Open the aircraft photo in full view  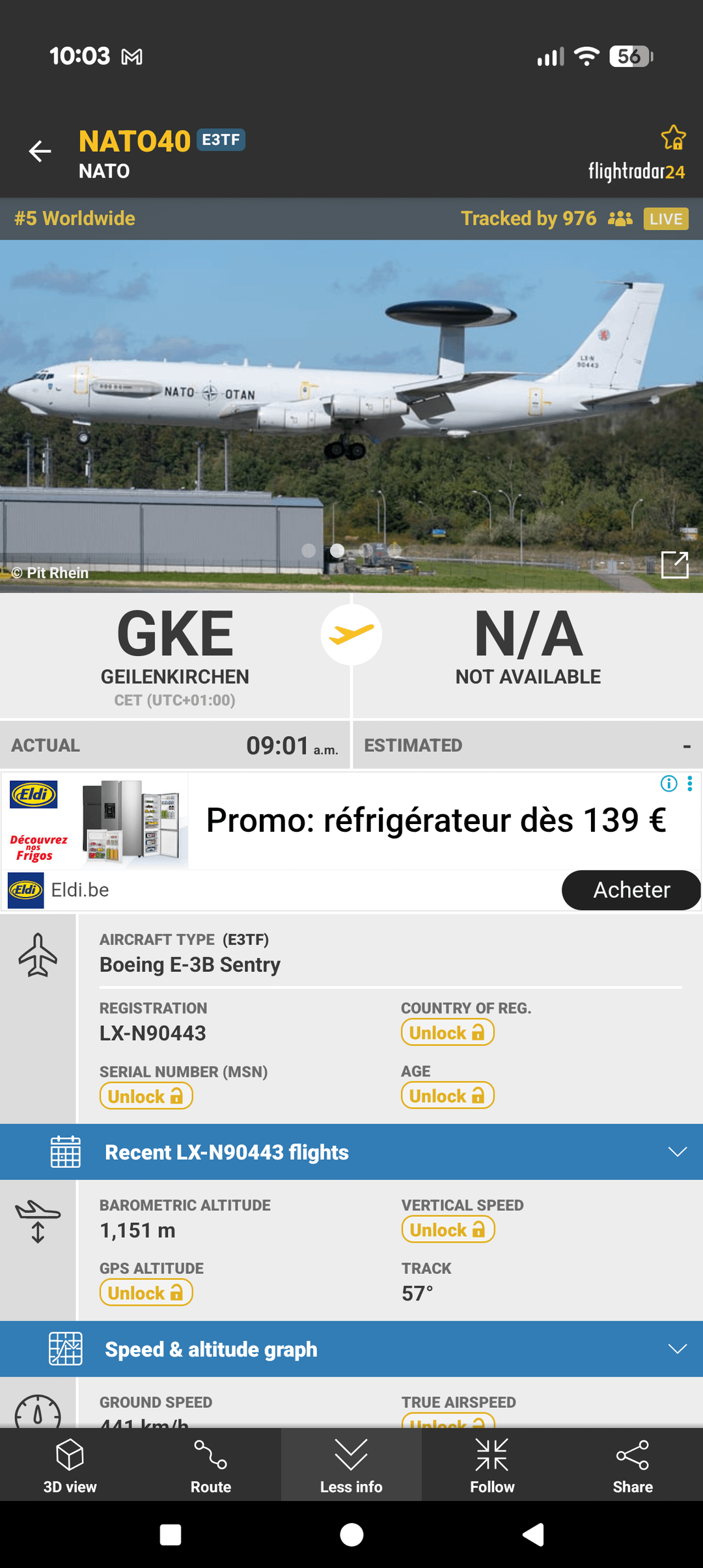(674, 564)
